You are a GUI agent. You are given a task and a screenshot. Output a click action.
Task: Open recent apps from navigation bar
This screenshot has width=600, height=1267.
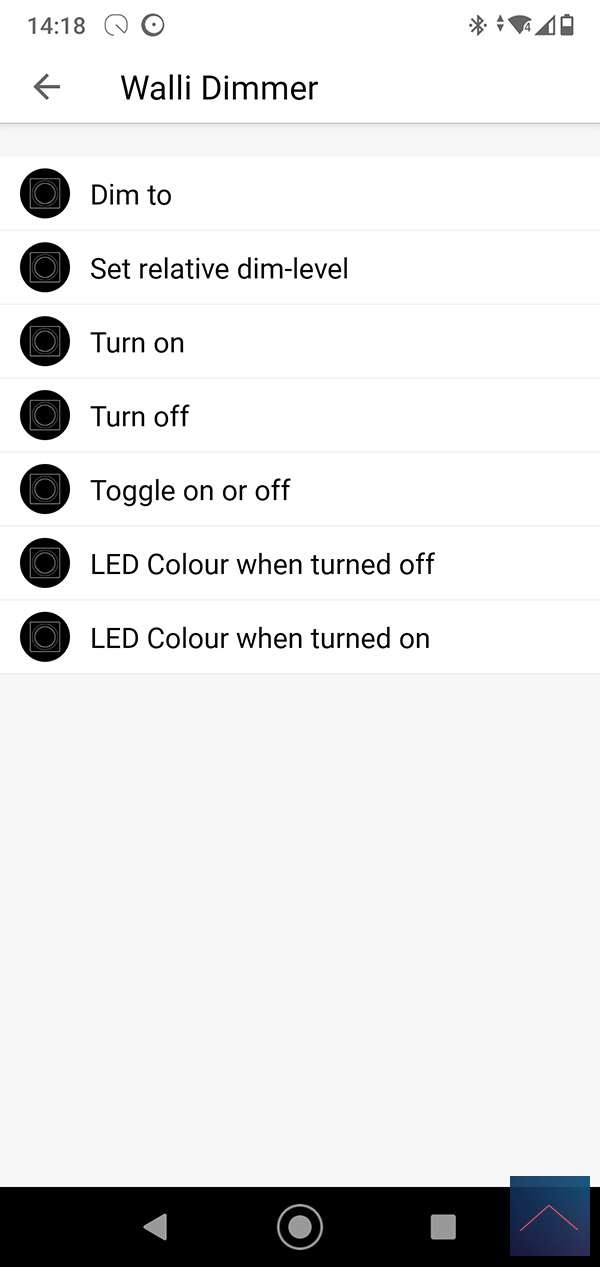[x=442, y=1226]
